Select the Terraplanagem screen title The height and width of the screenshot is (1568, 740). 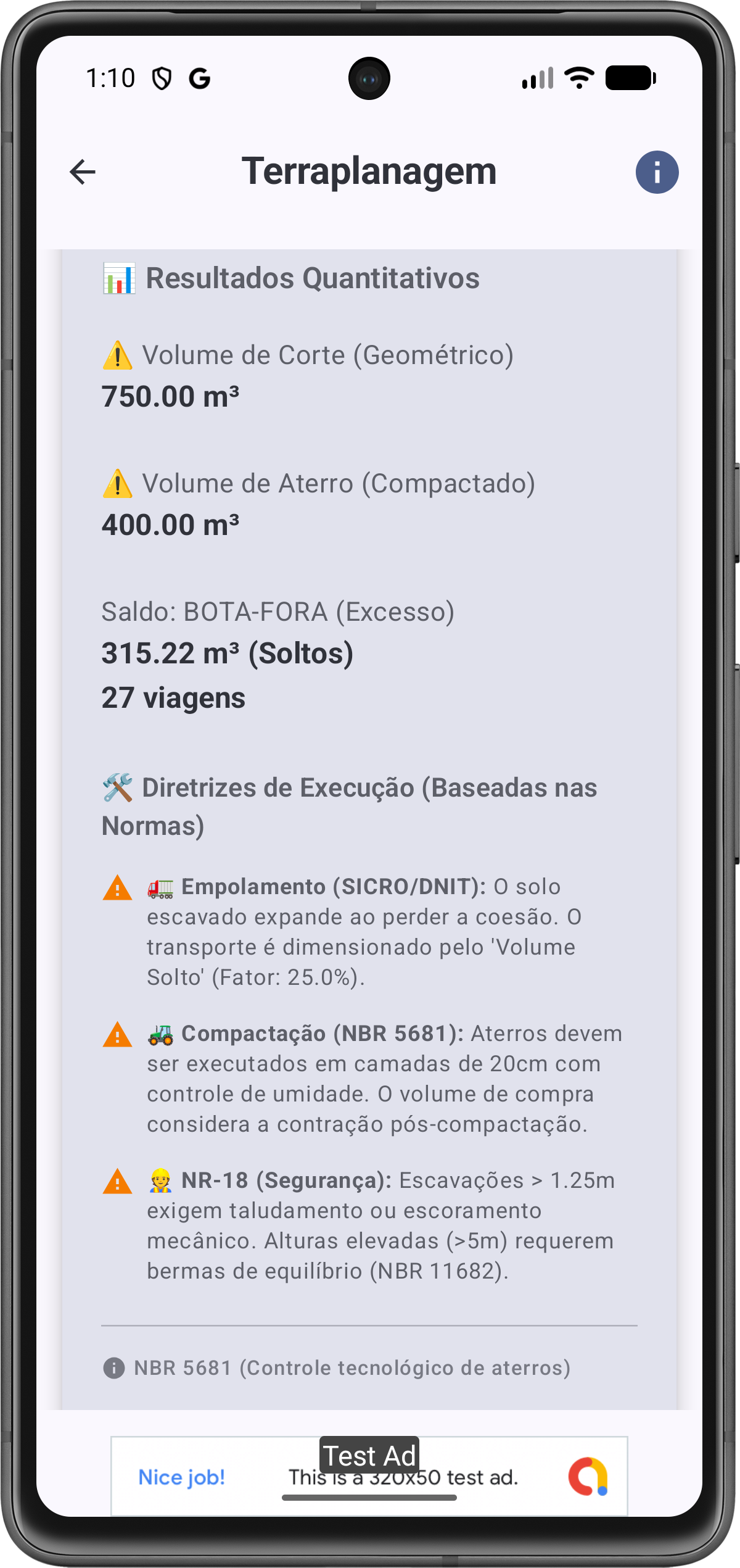click(x=370, y=172)
